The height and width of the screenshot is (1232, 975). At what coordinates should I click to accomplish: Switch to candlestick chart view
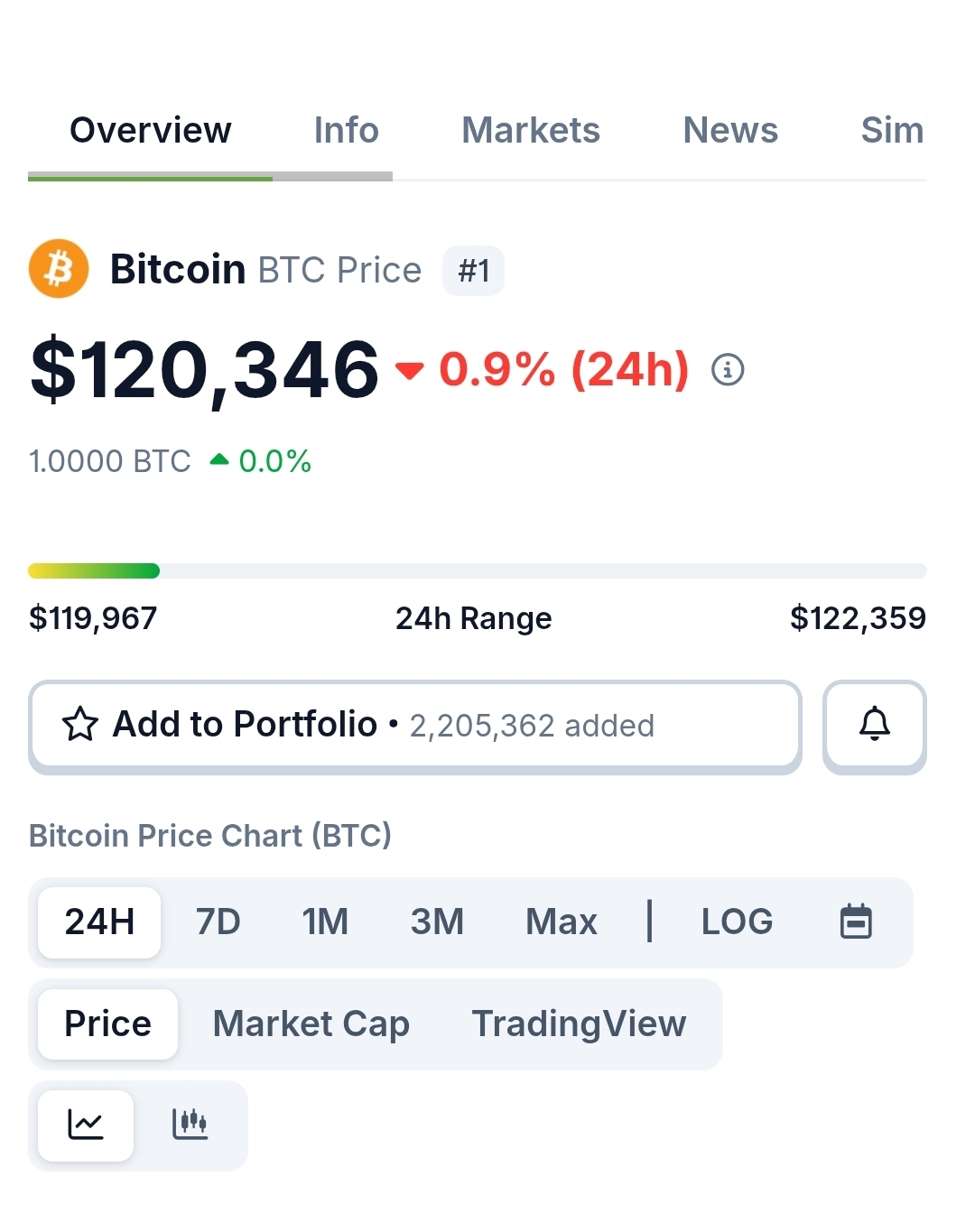190,1125
